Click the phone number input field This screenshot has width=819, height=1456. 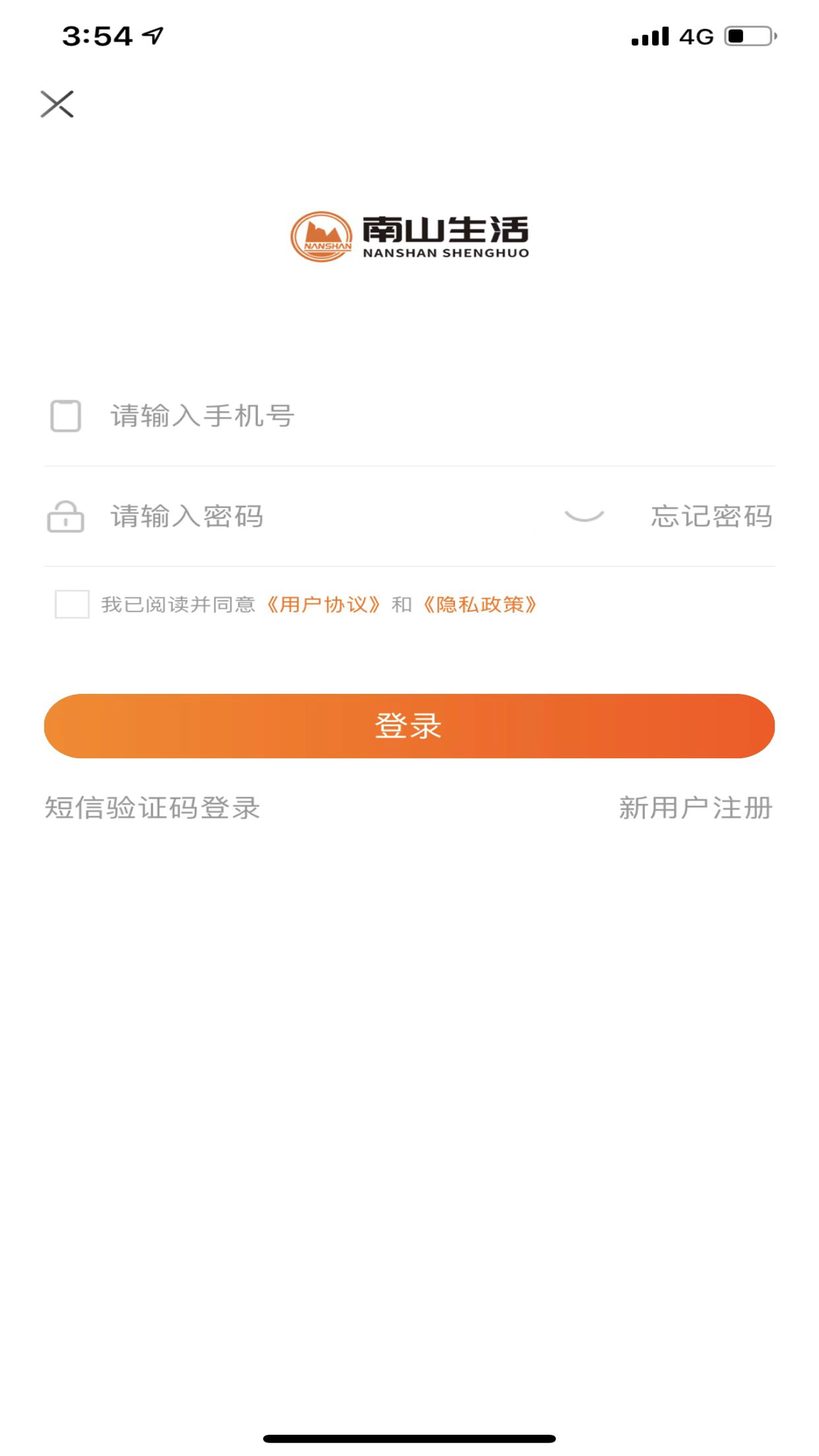(x=303, y=416)
